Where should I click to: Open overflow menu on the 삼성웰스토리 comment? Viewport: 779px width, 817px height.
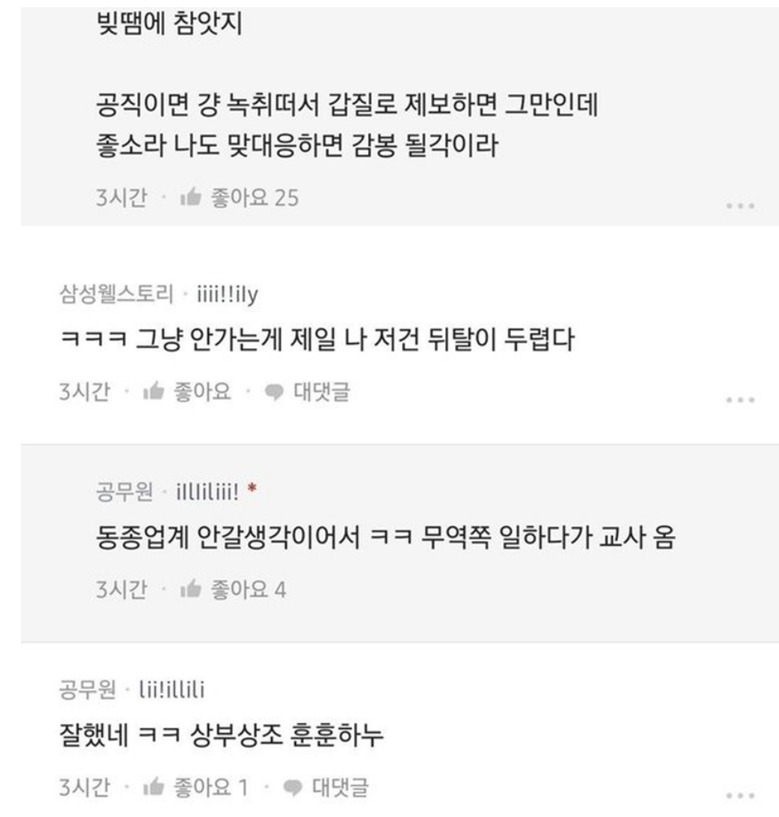pyautogui.click(x=740, y=399)
